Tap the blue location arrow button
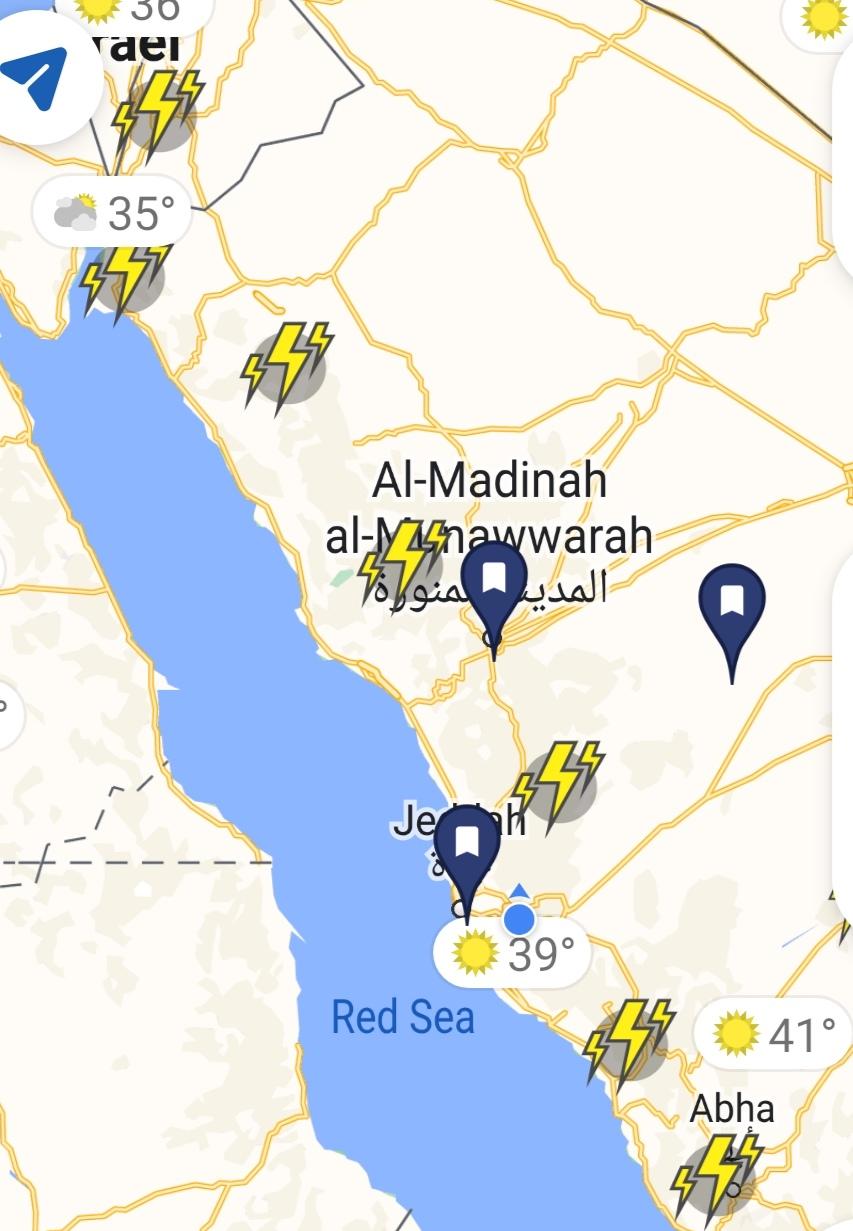This screenshot has width=853, height=1231. (38, 78)
